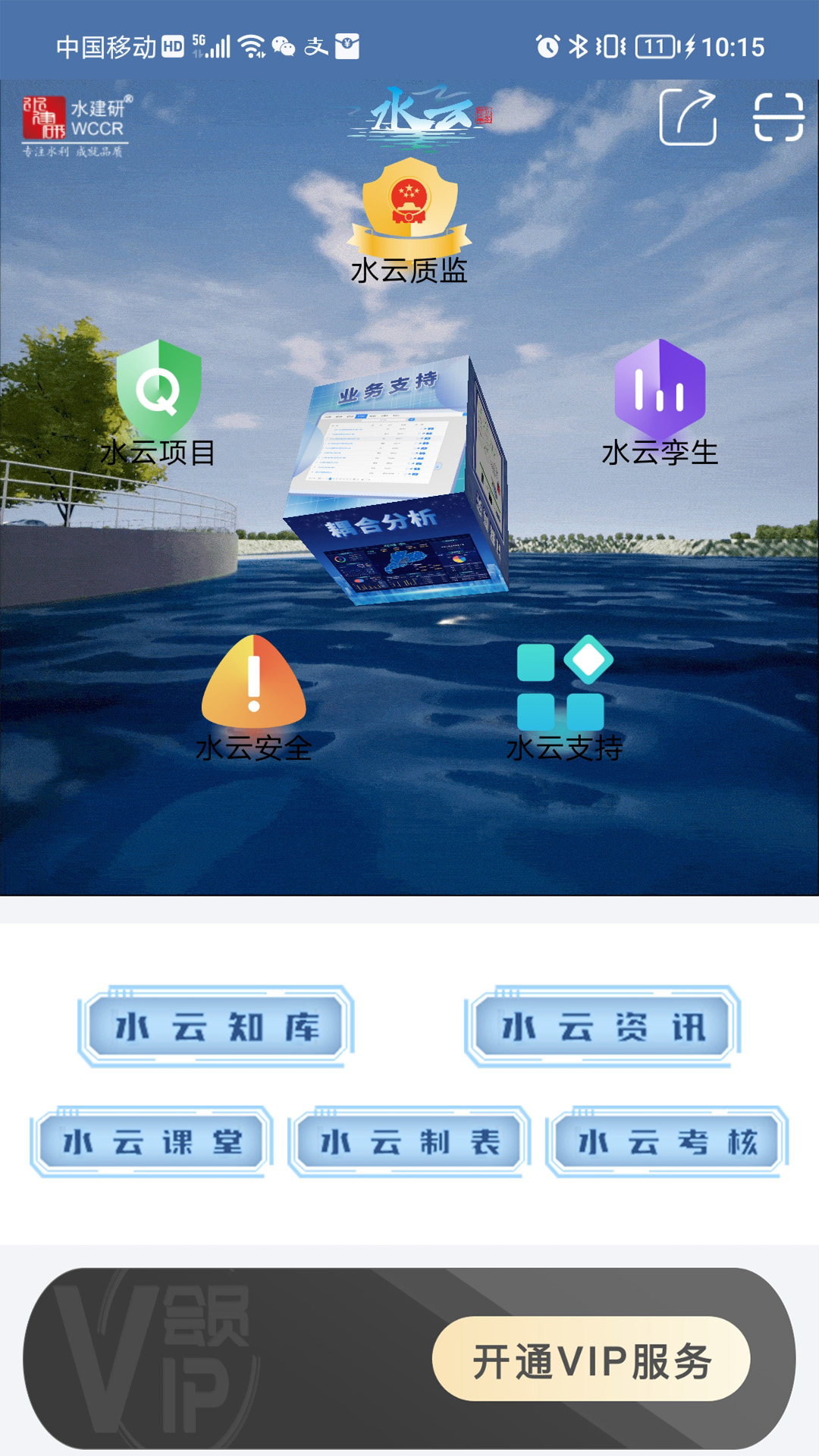Go to 水云课堂
The image size is (819, 1456).
pos(152,1141)
